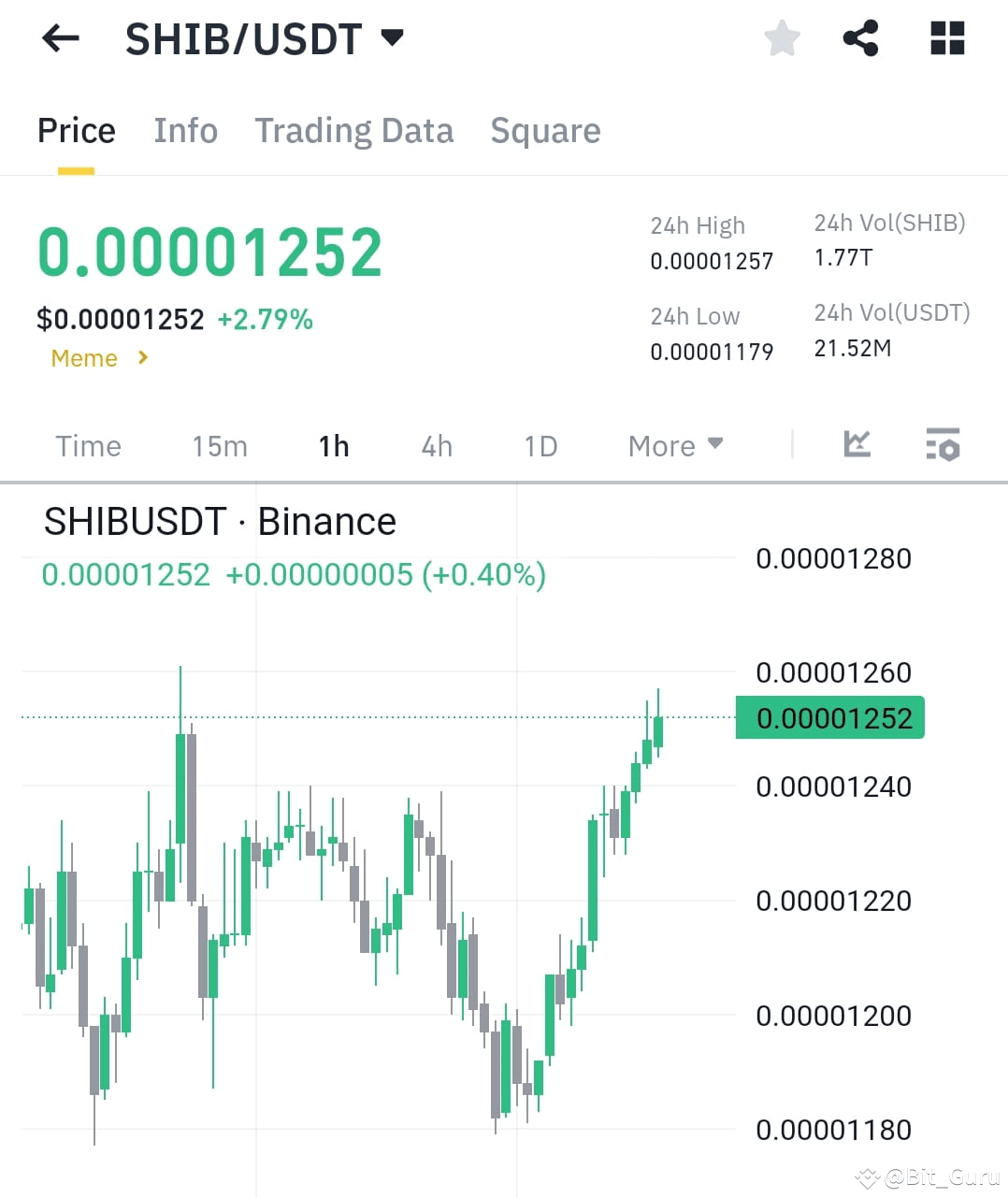
Task: Switch chart type with the line chart icon
Action: tap(857, 445)
